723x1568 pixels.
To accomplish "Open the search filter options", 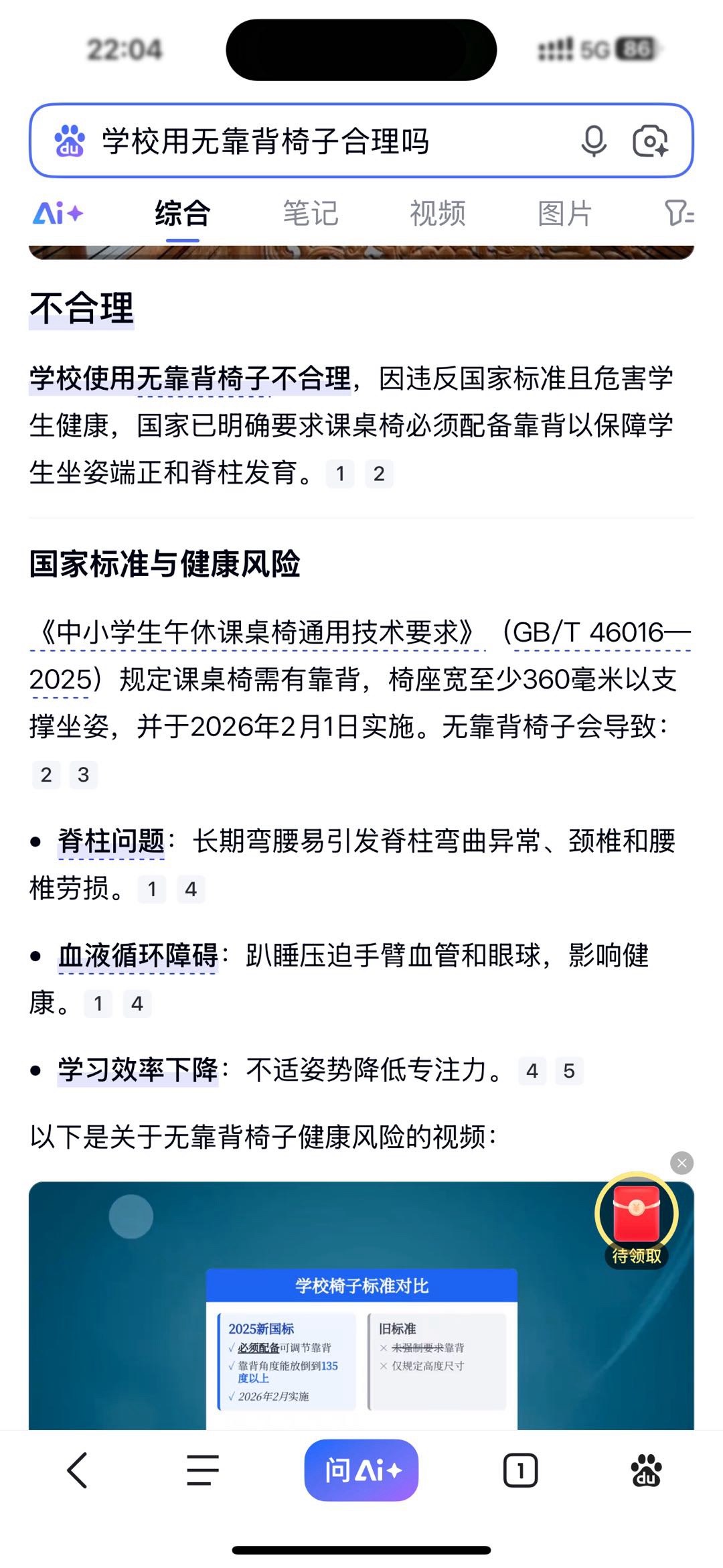I will (678, 214).
